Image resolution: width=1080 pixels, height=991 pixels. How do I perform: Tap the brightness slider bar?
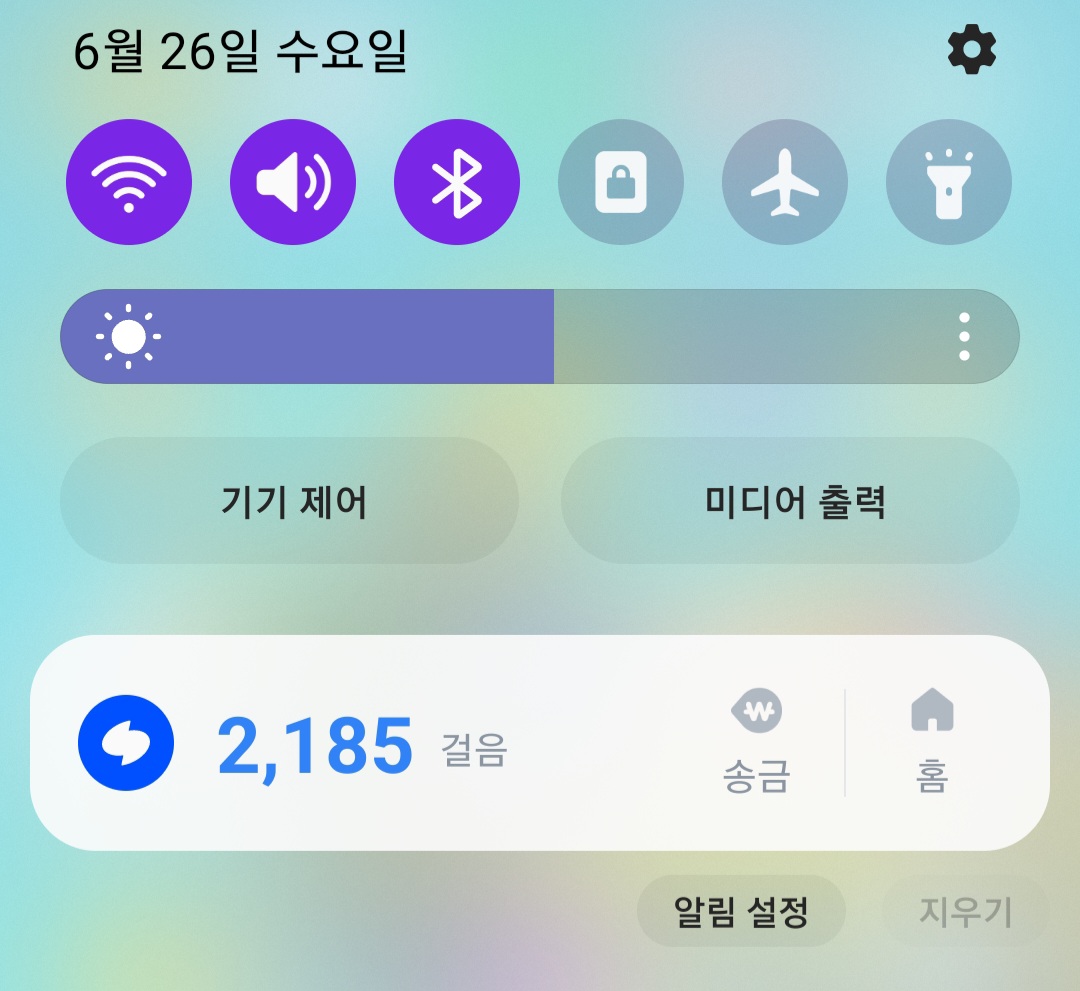pos(540,337)
